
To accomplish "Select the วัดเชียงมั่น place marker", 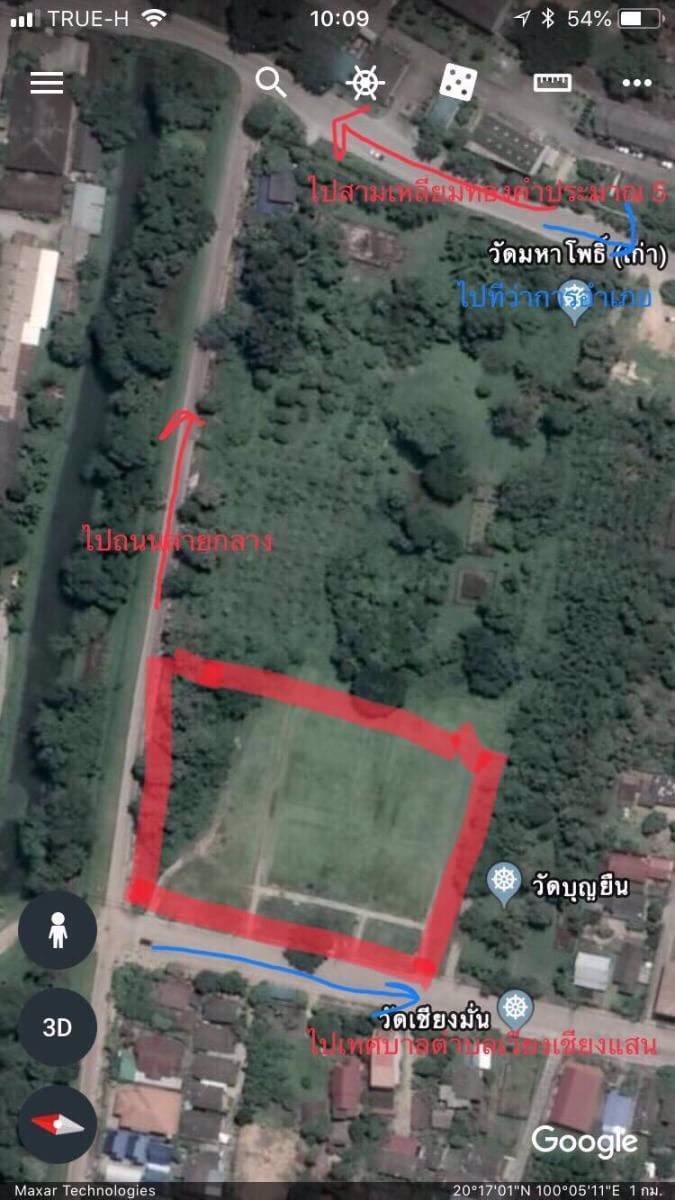I will (514, 1006).
